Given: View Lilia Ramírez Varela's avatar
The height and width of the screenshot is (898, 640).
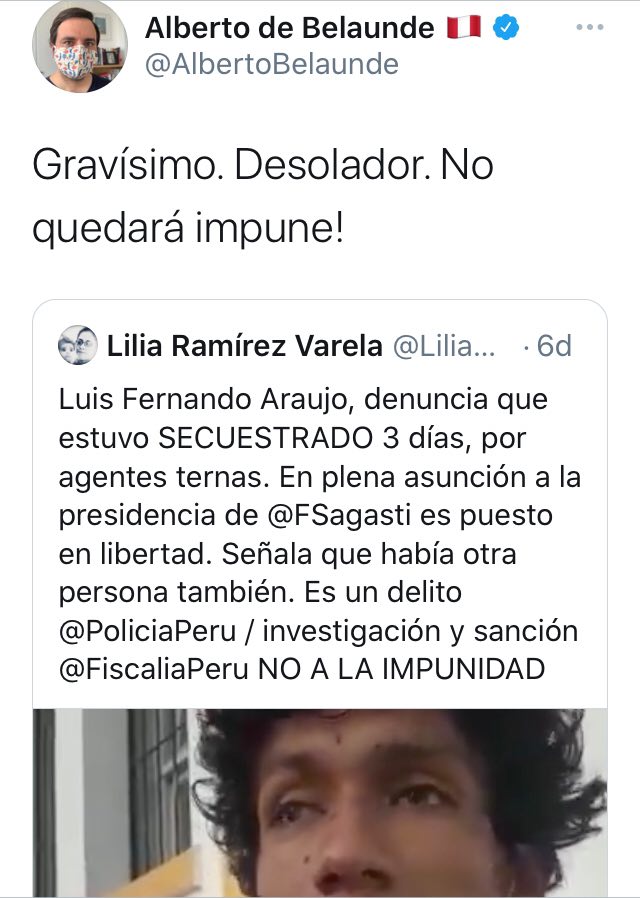Looking at the screenshot, I should pos(78,346).
